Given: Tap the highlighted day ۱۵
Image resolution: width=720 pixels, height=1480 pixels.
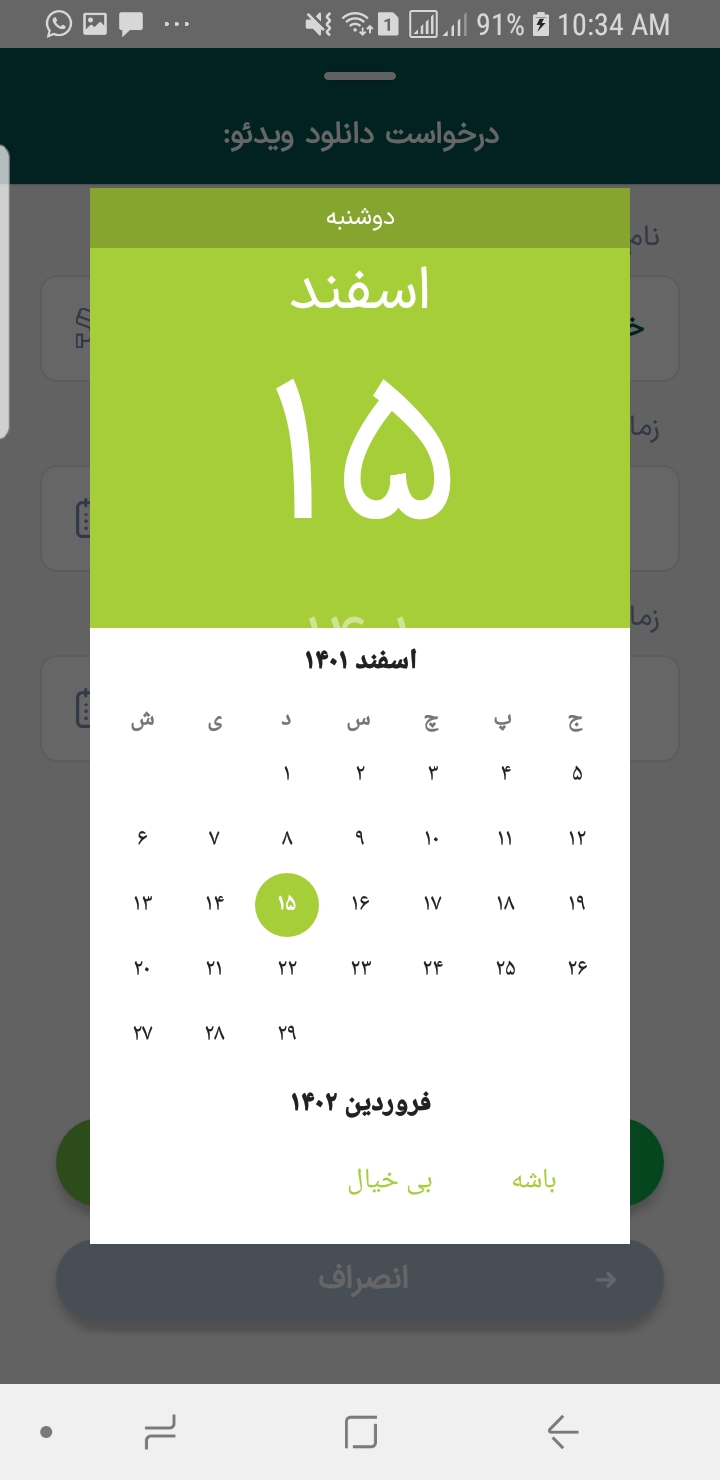Looking at the screenshot, I should point(287,904).
